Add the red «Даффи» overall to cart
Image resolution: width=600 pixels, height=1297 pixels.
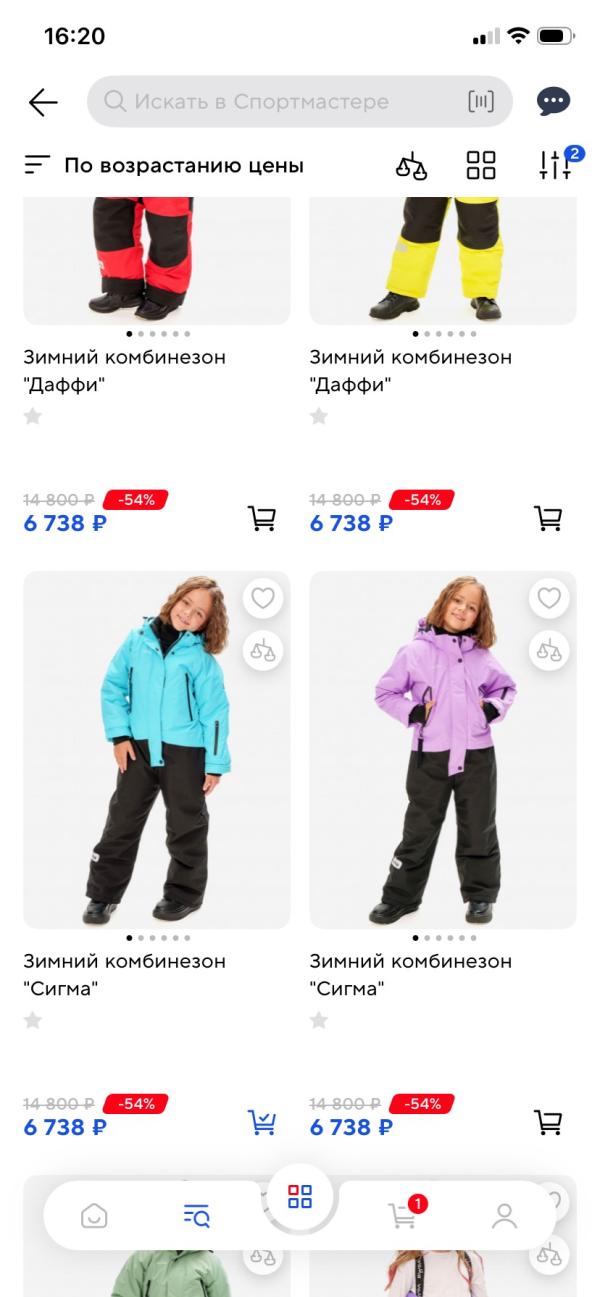[262, 518]
